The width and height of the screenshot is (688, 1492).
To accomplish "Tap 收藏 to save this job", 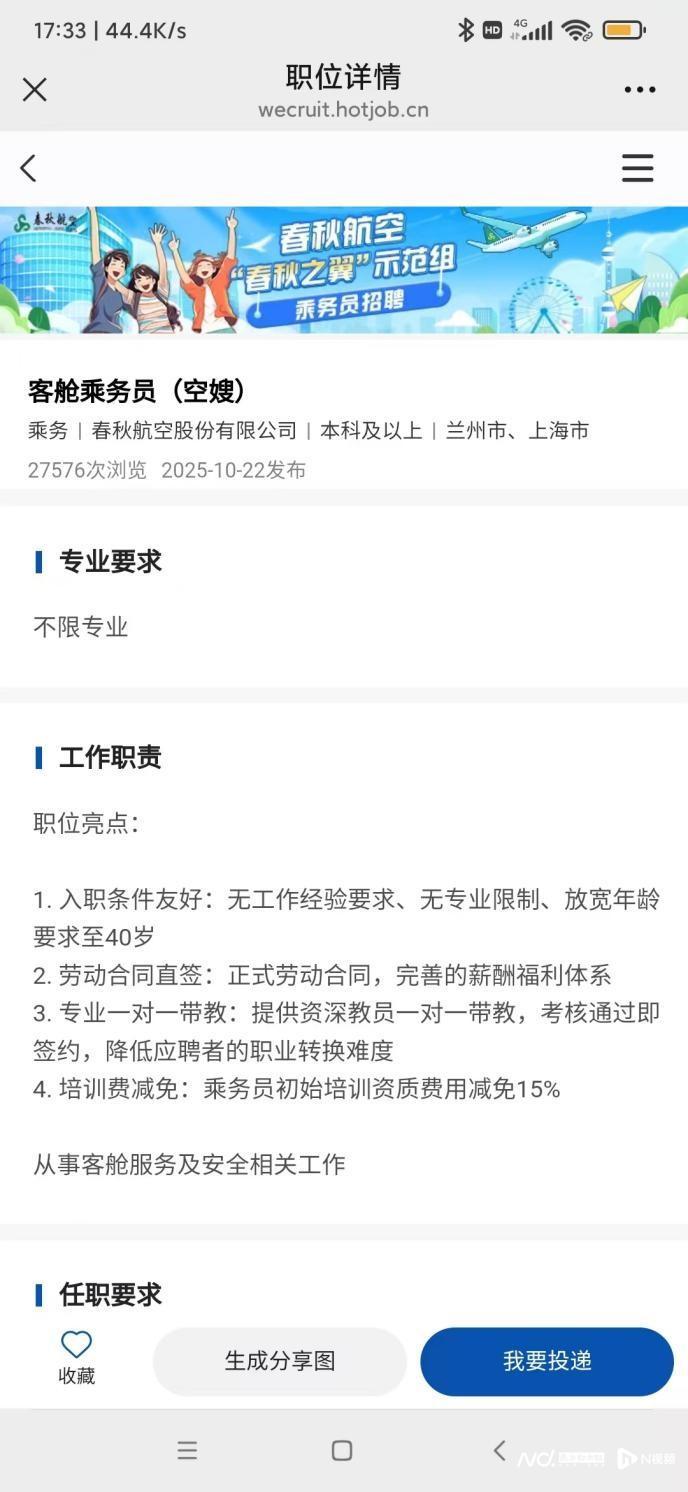I will 76,1358.
